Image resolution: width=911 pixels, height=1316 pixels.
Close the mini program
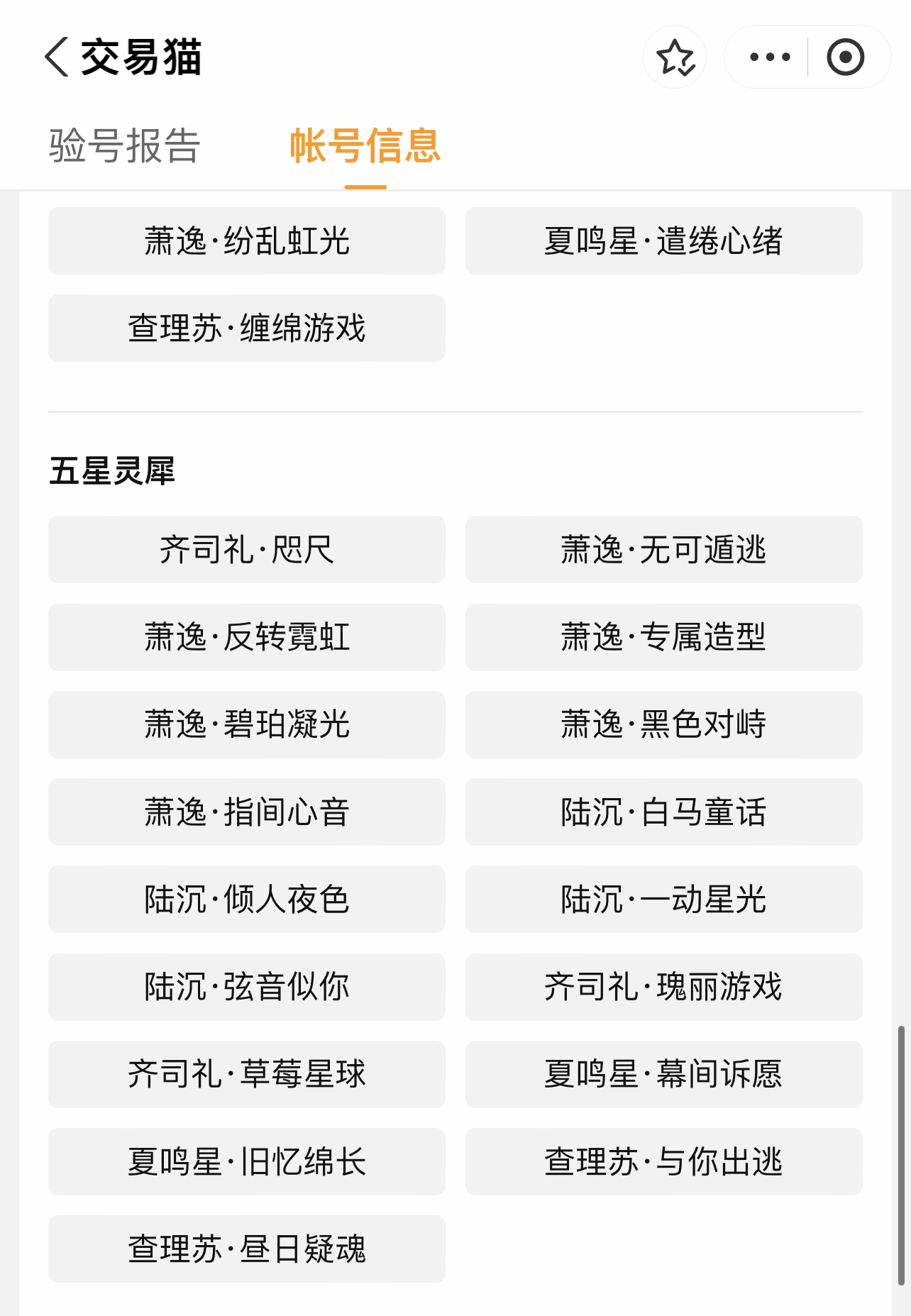[845, 57]
